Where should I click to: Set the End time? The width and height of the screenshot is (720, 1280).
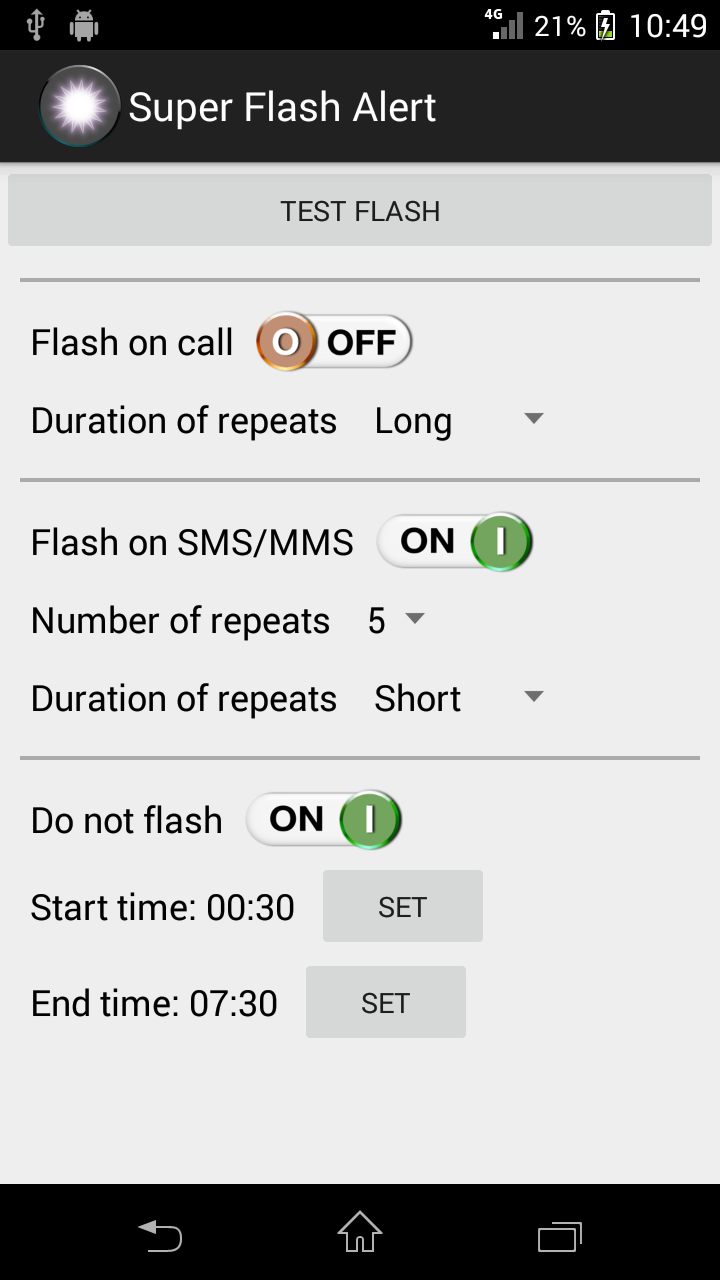[x=385, y=1003]
